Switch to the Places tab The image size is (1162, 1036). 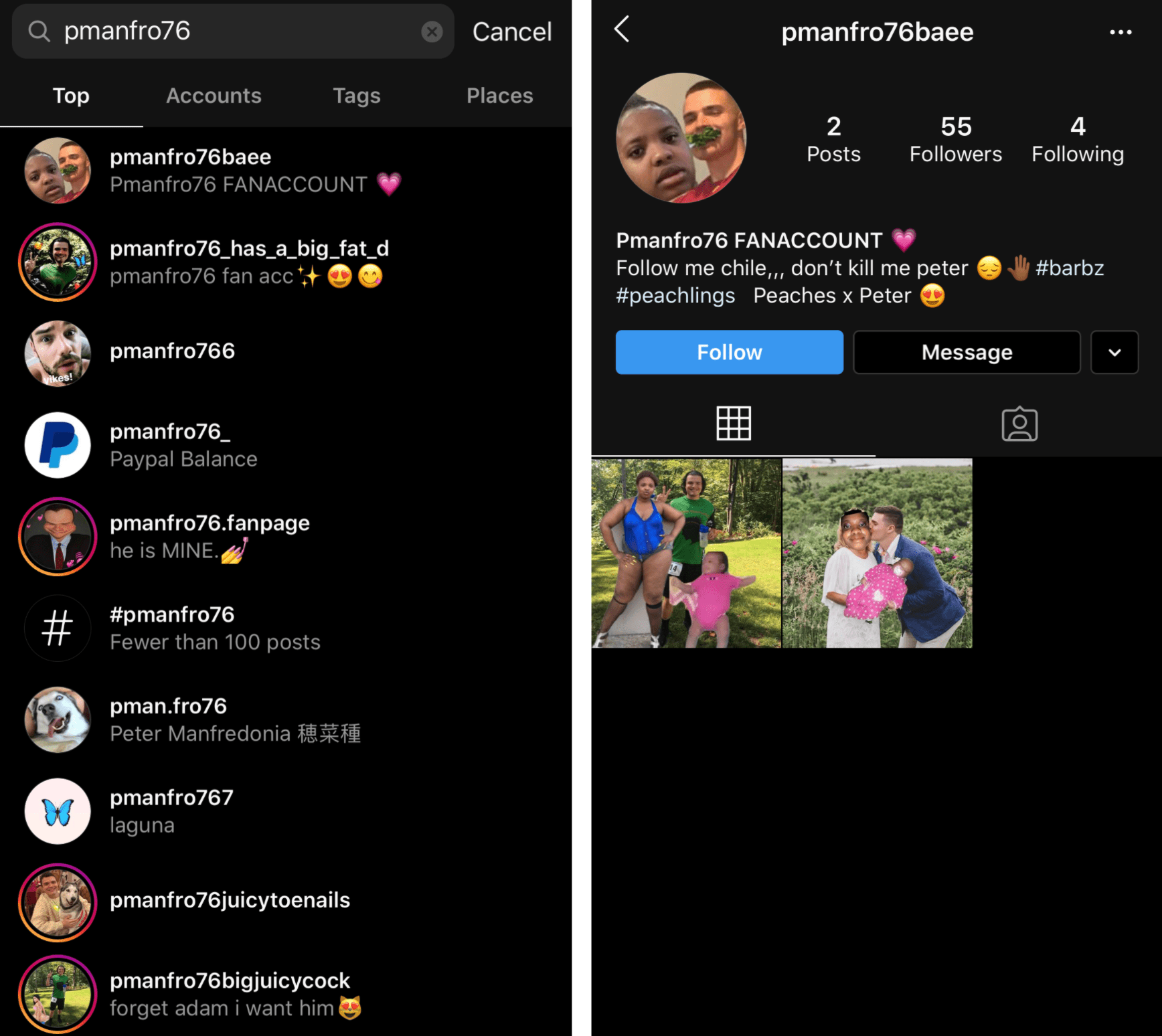click(499, 96)
